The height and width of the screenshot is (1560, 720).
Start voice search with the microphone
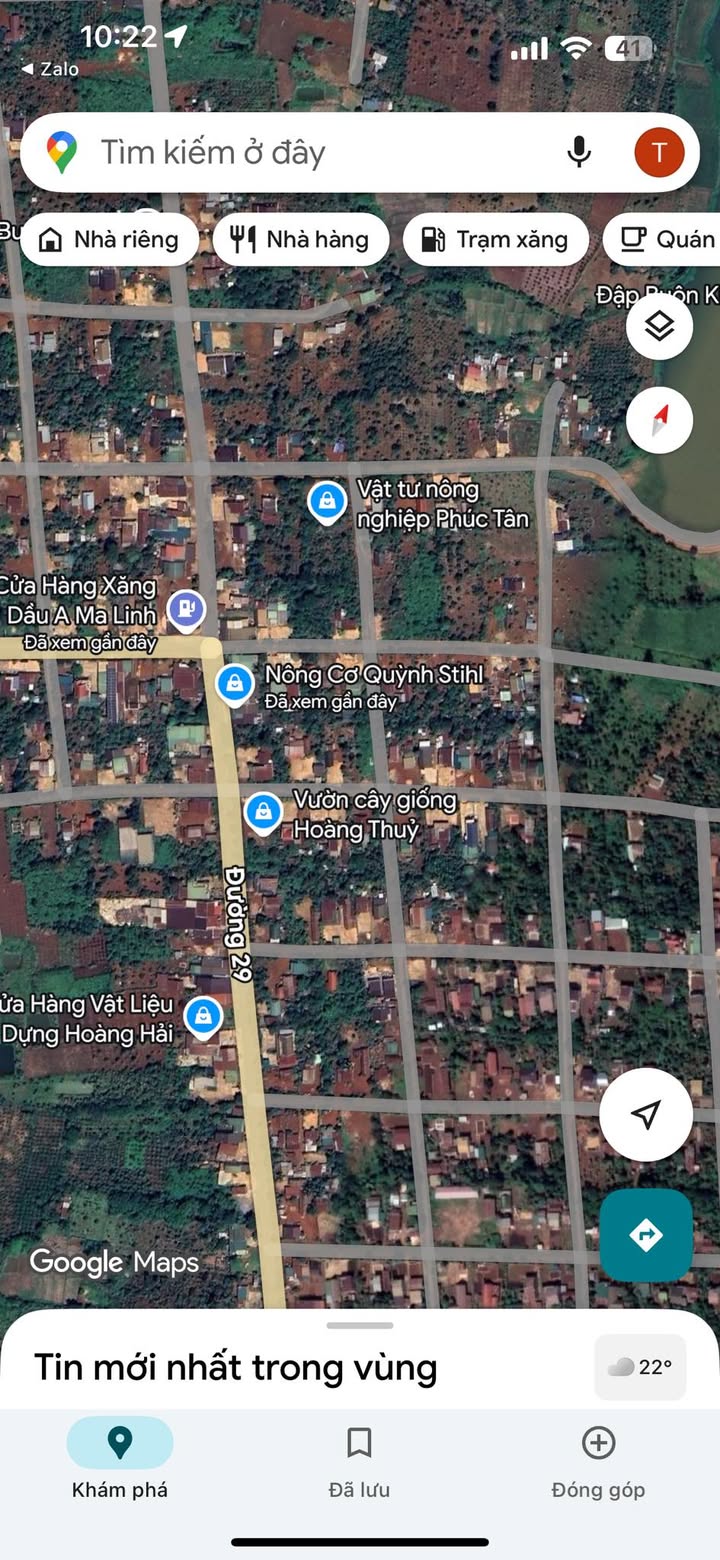(x=578, y=153)
